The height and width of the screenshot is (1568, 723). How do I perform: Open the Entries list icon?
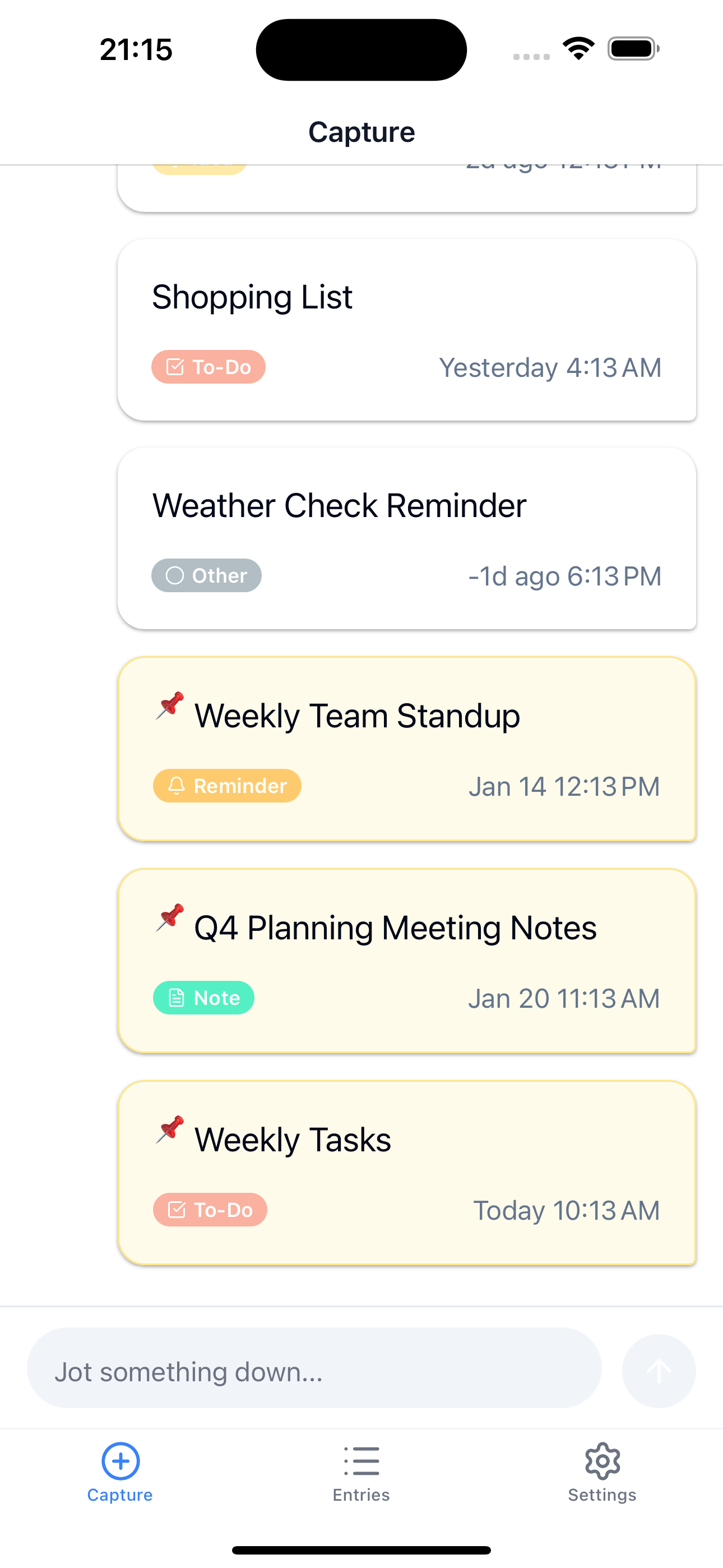(361, 1461)
